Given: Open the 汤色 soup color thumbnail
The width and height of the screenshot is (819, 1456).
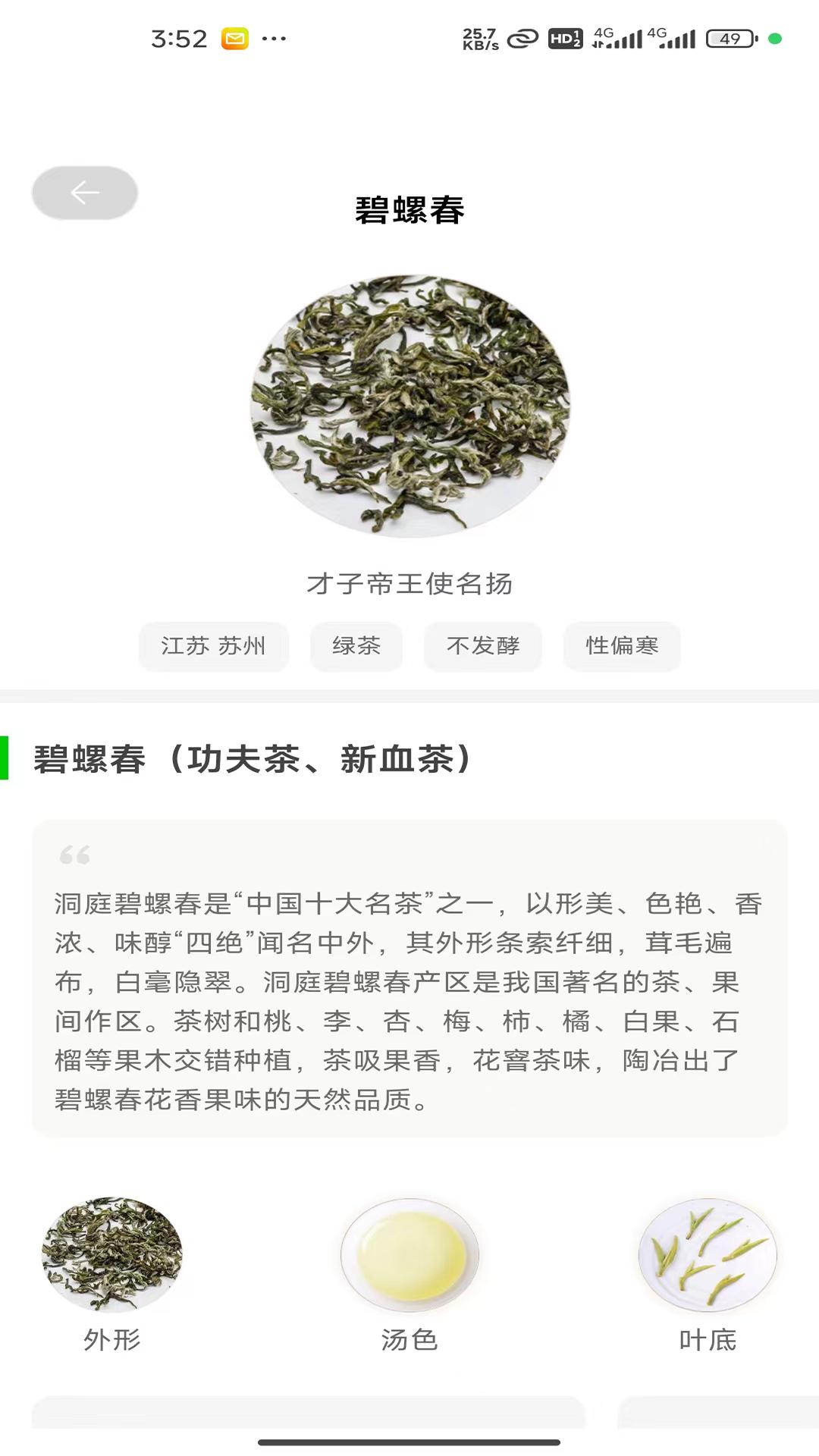Looking at the screenshot, I should [x=409, y=1255].
